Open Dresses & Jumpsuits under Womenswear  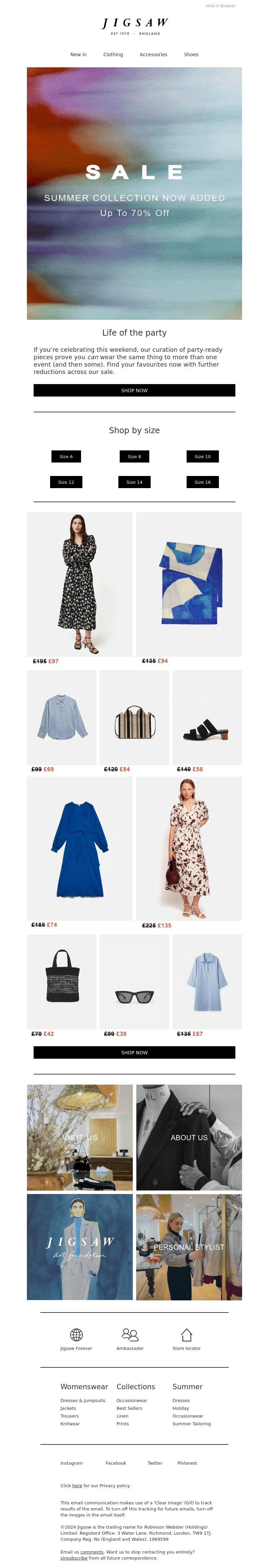pos(83,1401)
